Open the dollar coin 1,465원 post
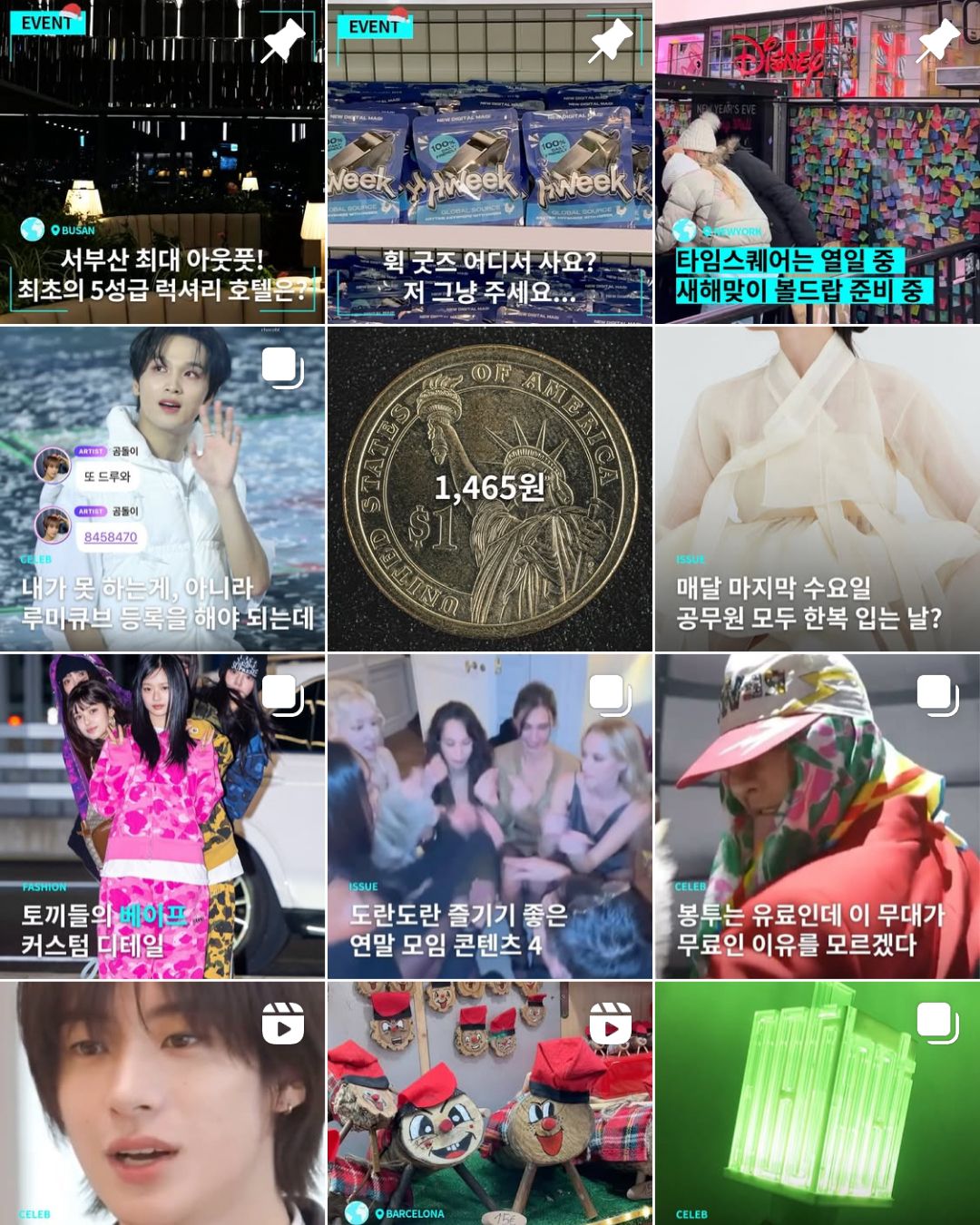 tap(489, 488)
